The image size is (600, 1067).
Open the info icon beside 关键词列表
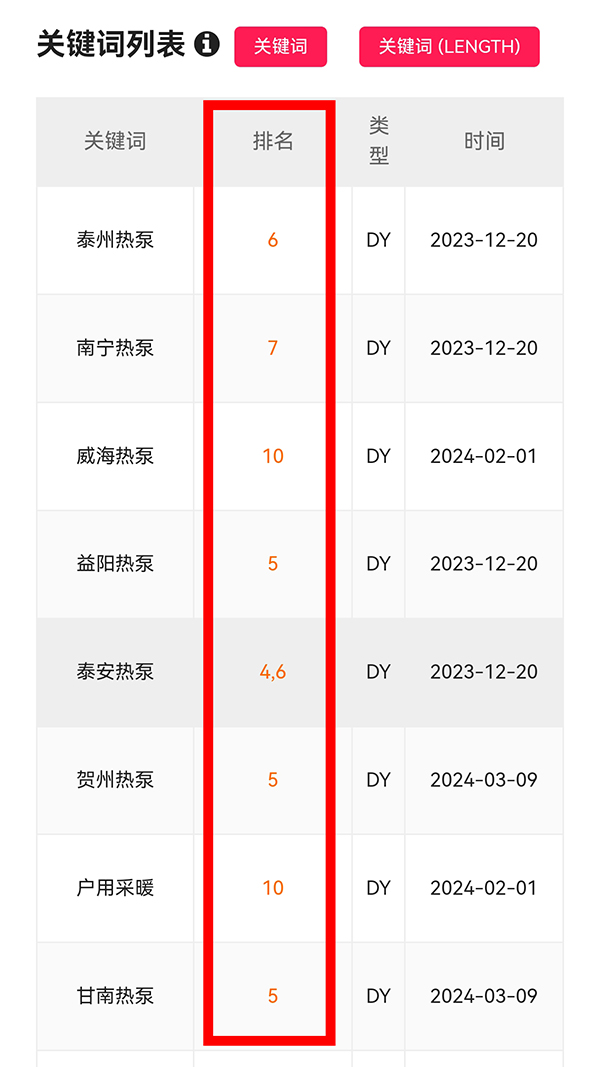(207, 45)
